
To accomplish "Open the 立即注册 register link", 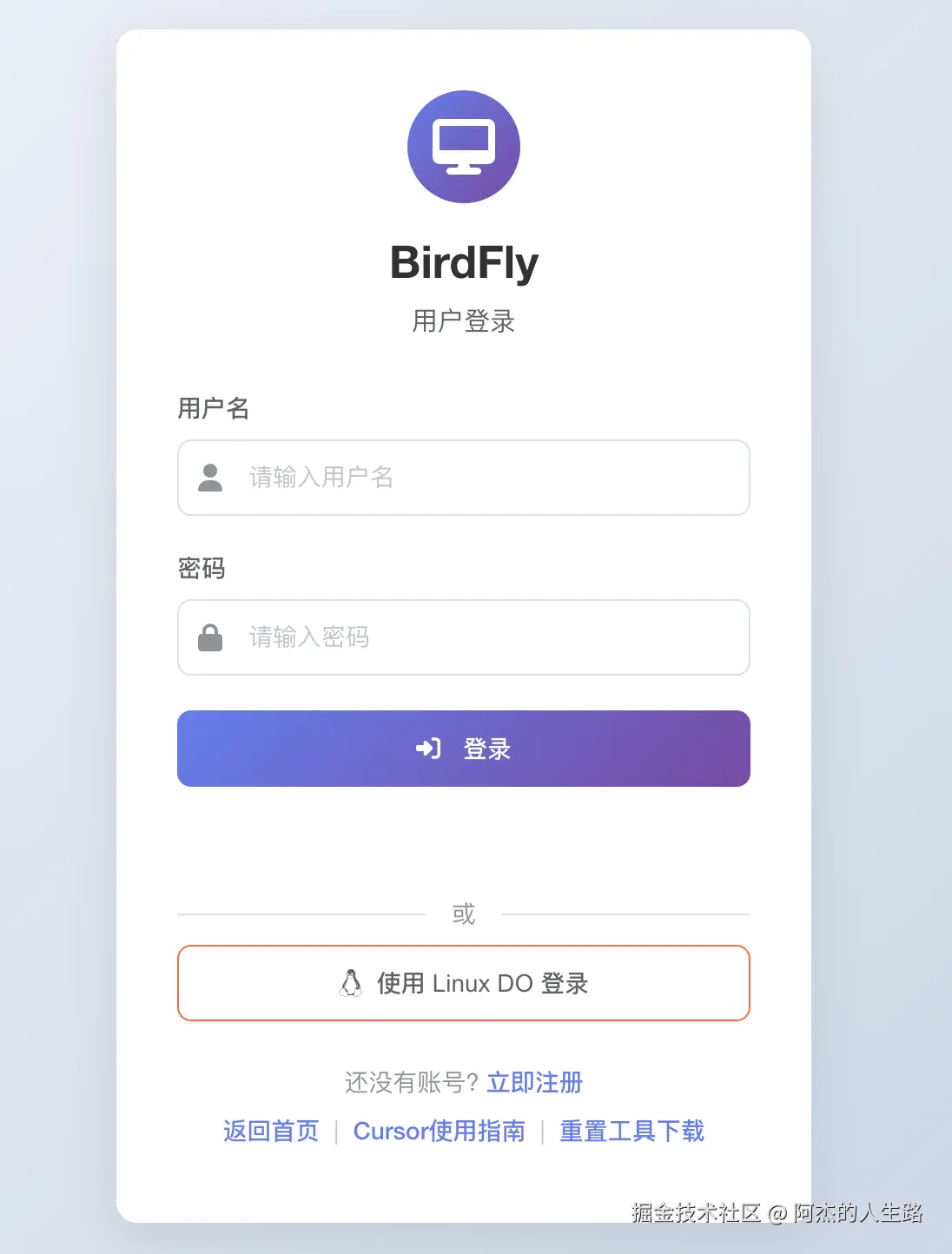I will 534,1083.
